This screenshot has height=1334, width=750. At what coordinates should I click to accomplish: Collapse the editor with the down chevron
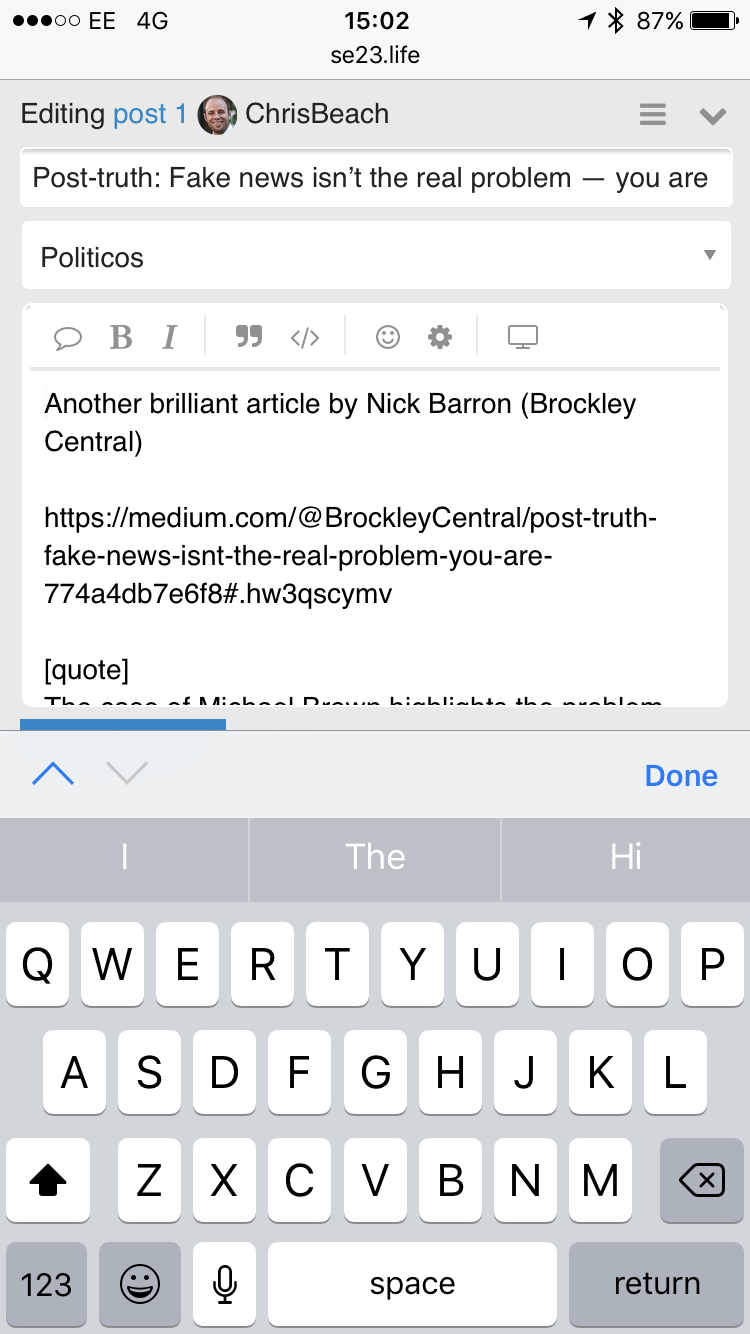point(712,116)
